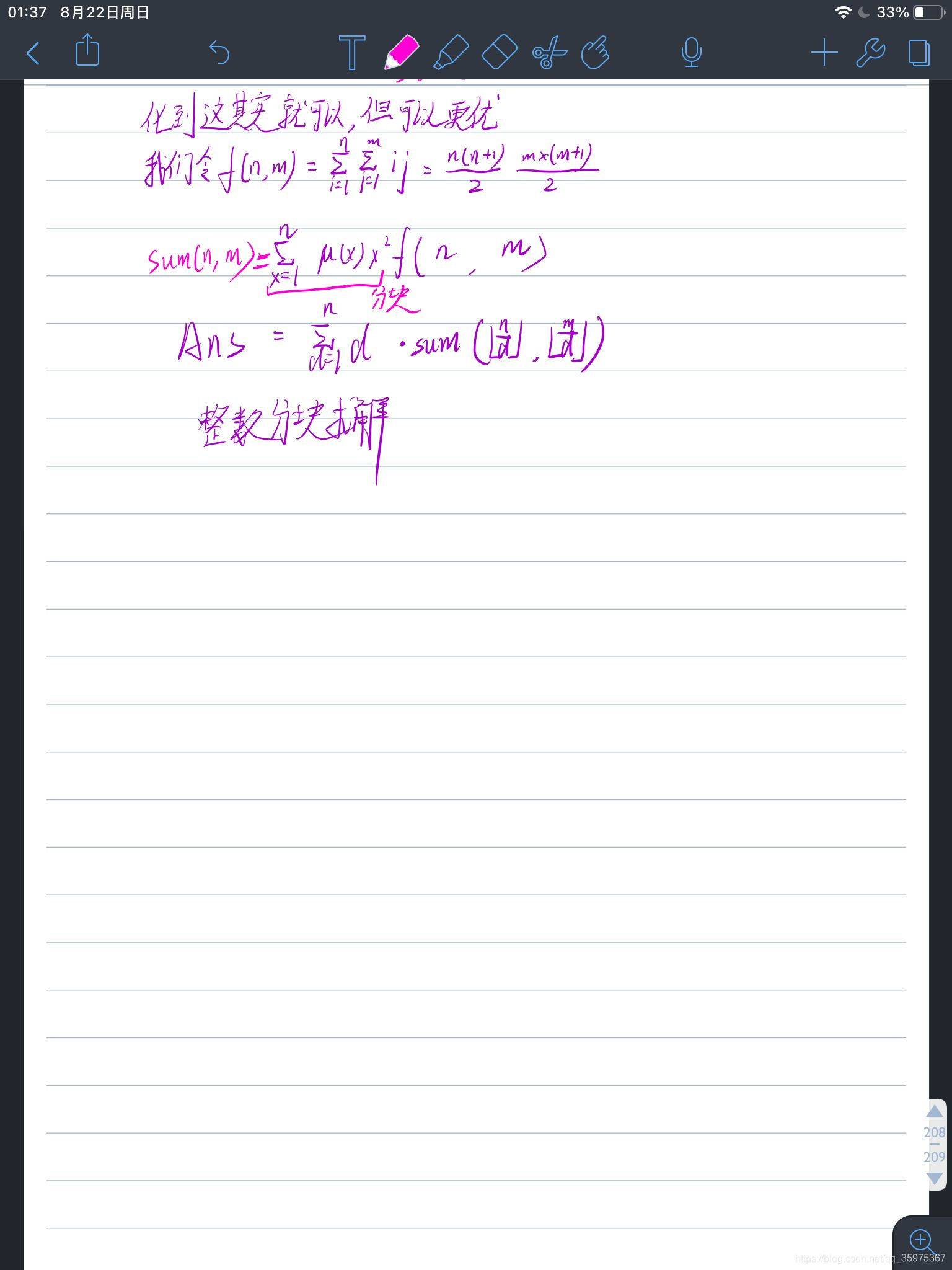
Task: Go back to the notes library
Action: click(33, 53)
